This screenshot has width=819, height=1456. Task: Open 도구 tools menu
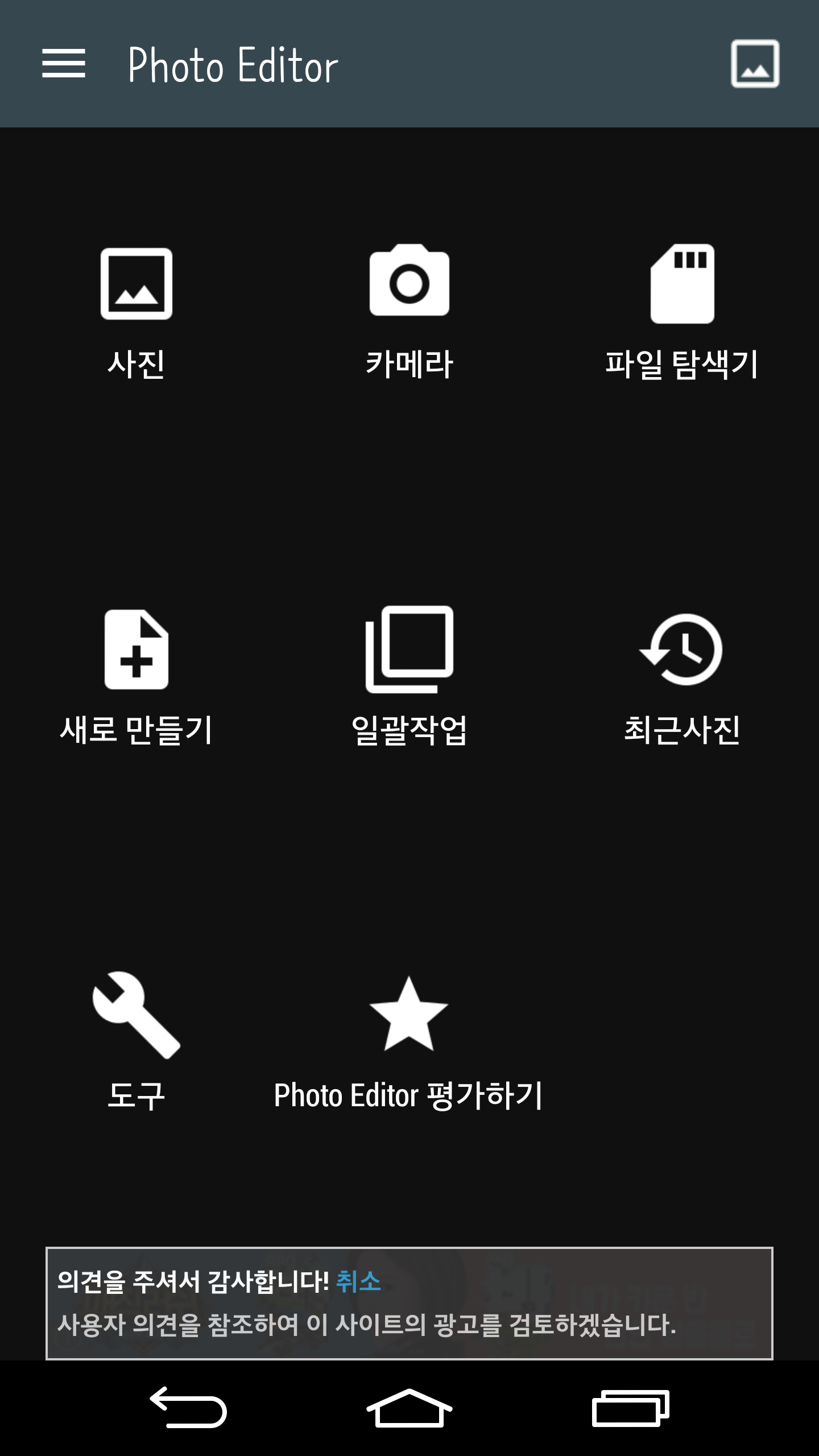click(x=136, y=1041)
